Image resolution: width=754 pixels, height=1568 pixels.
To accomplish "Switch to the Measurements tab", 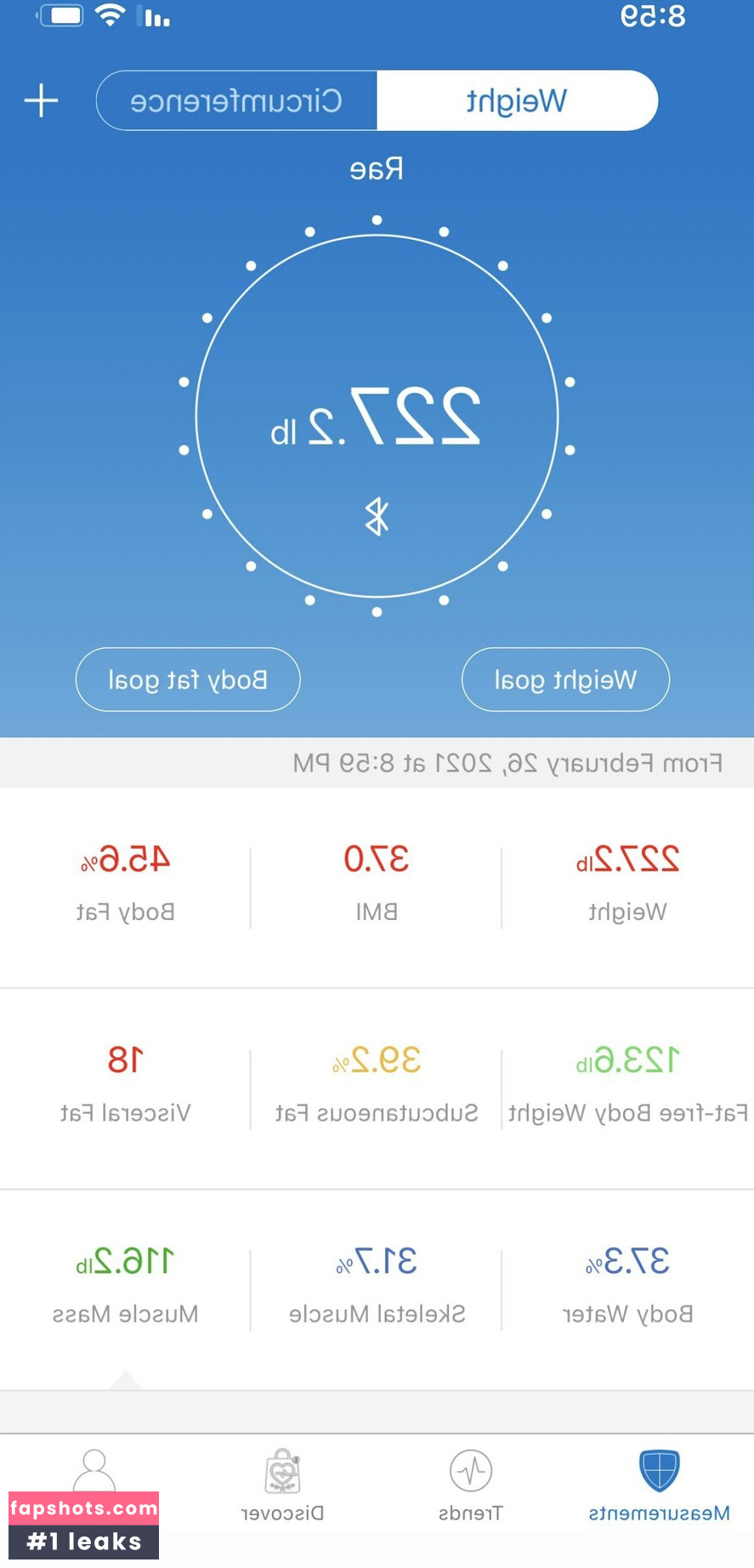I will (x=659, y=1486).
